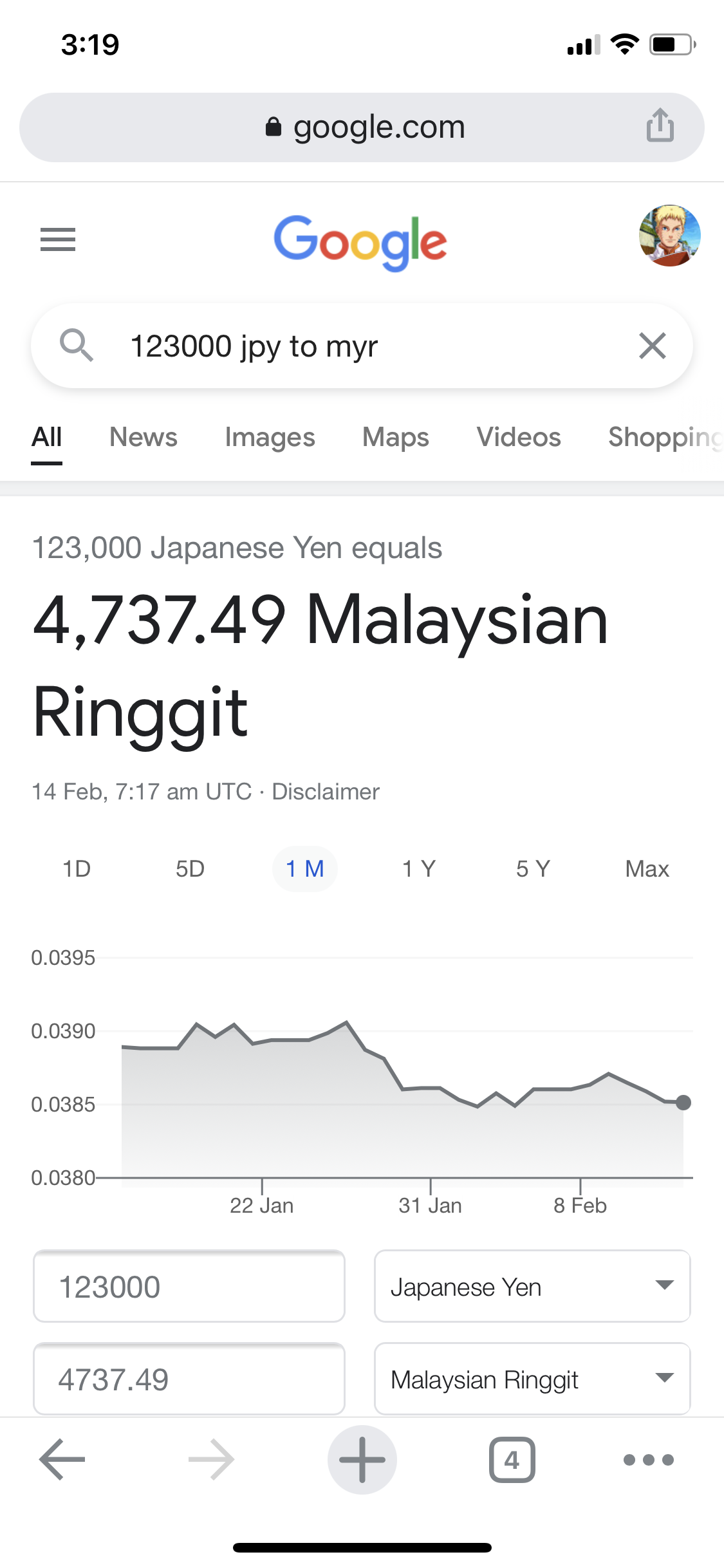Open the tab switcher showing 4 tabs
Image resolution: width=724 pixels, height=1568 pixels.
pyautogui.click(x=512, y=1459)
